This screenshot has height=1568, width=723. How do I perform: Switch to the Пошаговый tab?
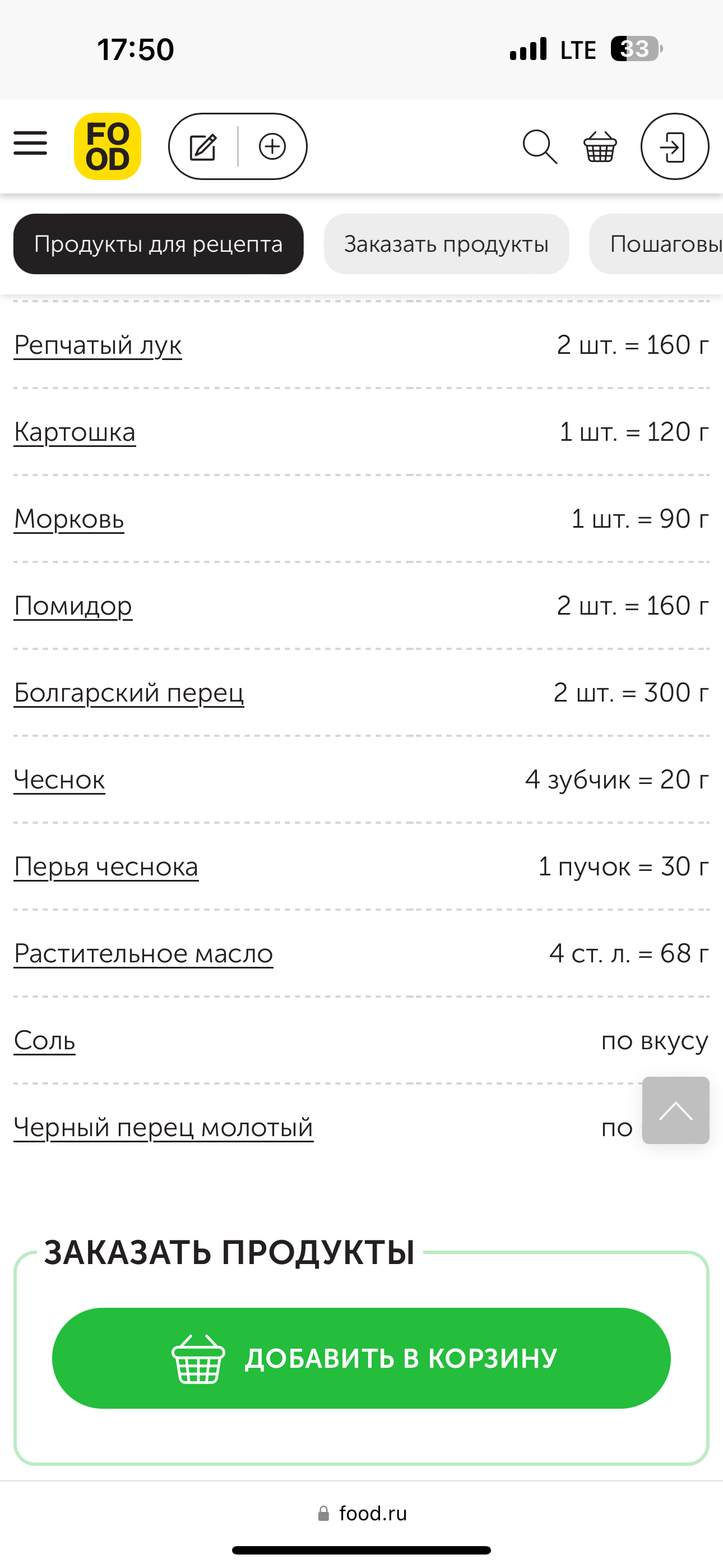(664, 244)
